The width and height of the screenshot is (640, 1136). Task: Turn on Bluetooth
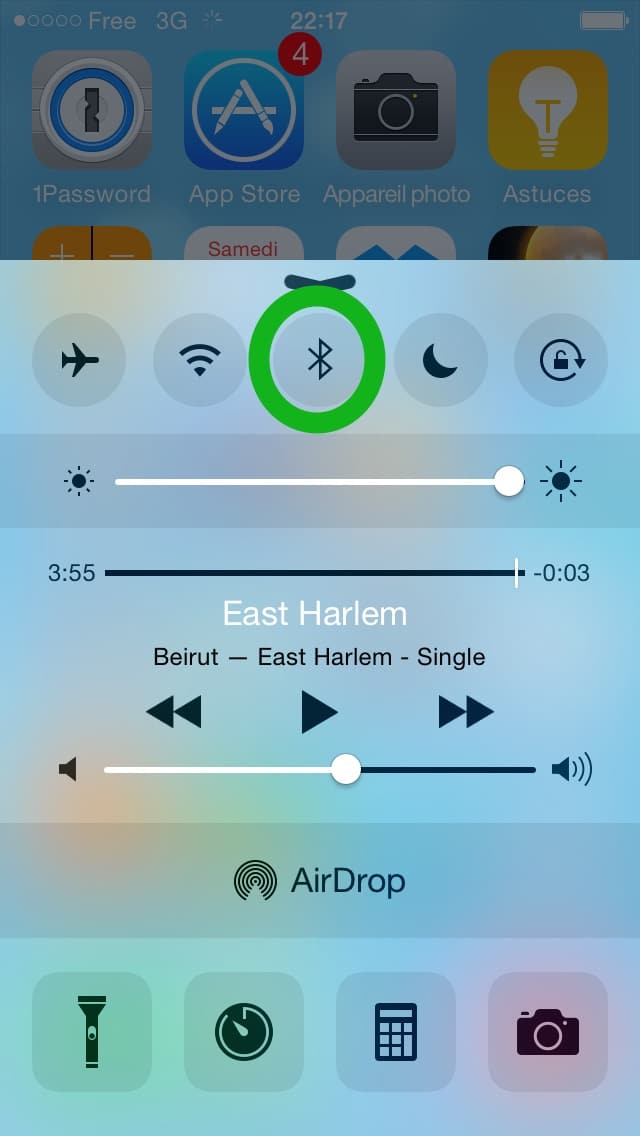319,360
